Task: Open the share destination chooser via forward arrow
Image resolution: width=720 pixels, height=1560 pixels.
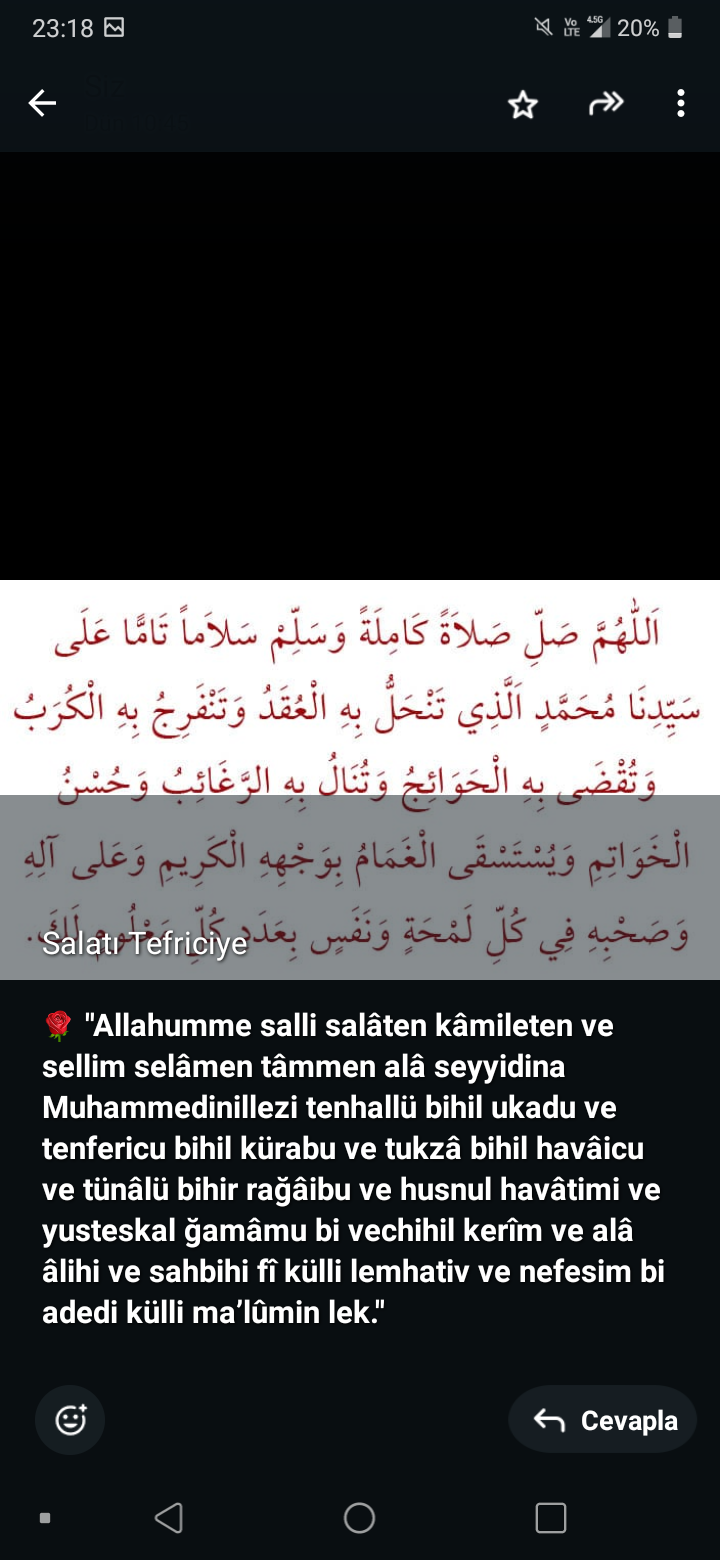Action: (605, 103)
